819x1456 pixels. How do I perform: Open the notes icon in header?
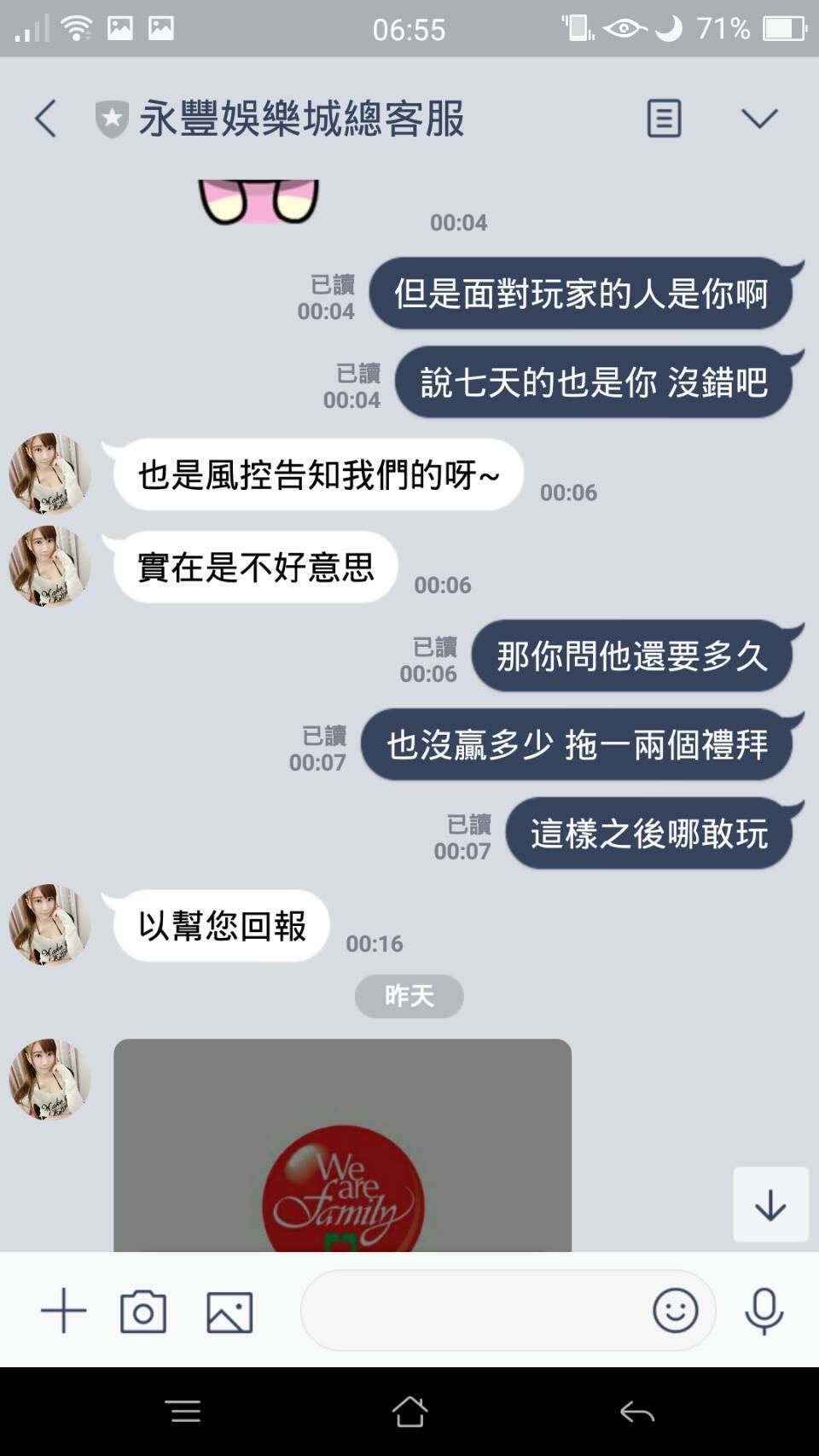(x=664, y=118)
